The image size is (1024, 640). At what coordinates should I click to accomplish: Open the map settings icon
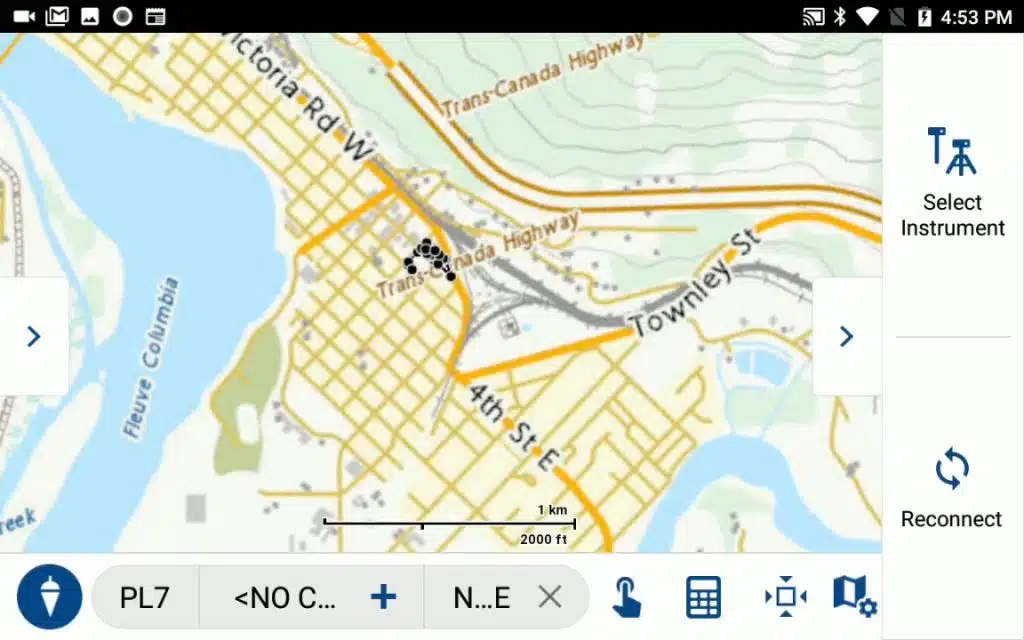pos(854,596)
